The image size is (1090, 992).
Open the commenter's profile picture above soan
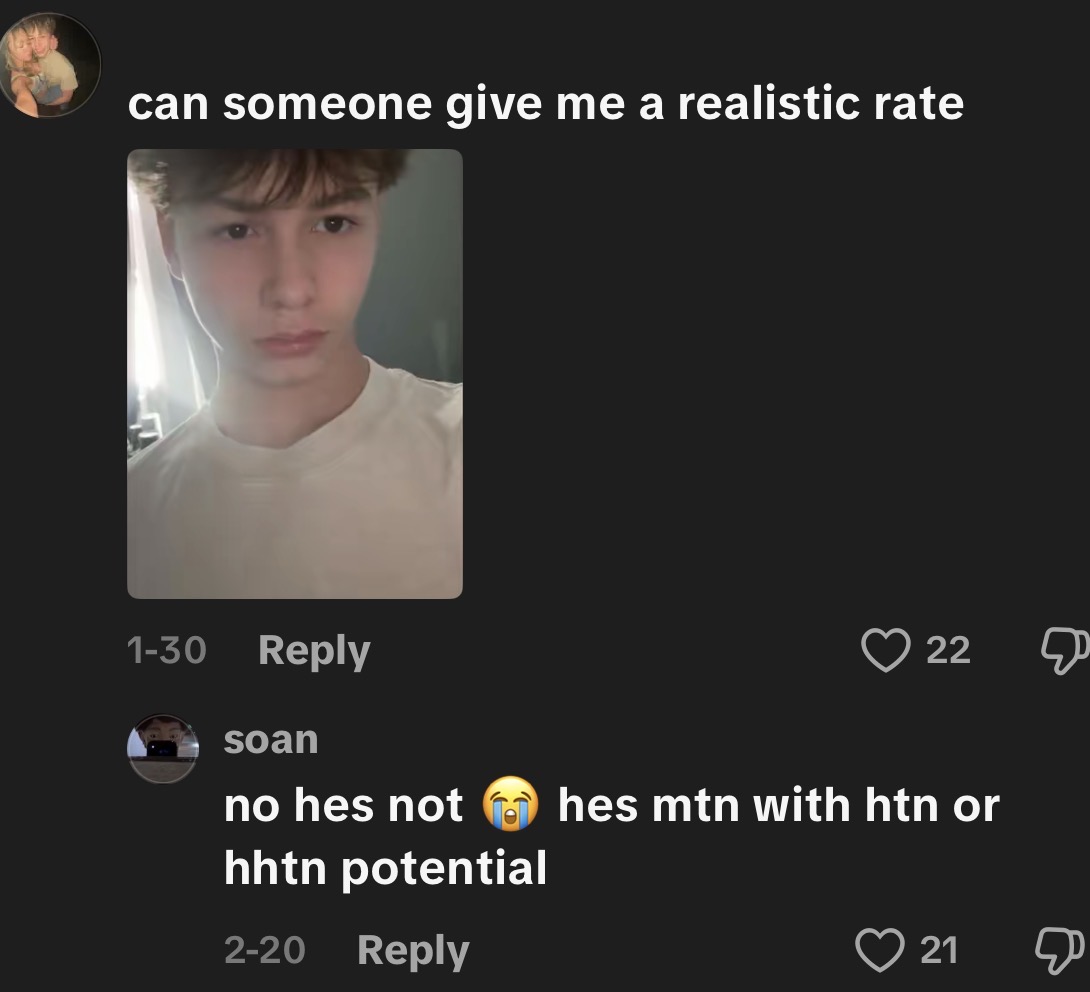point(50,66)
